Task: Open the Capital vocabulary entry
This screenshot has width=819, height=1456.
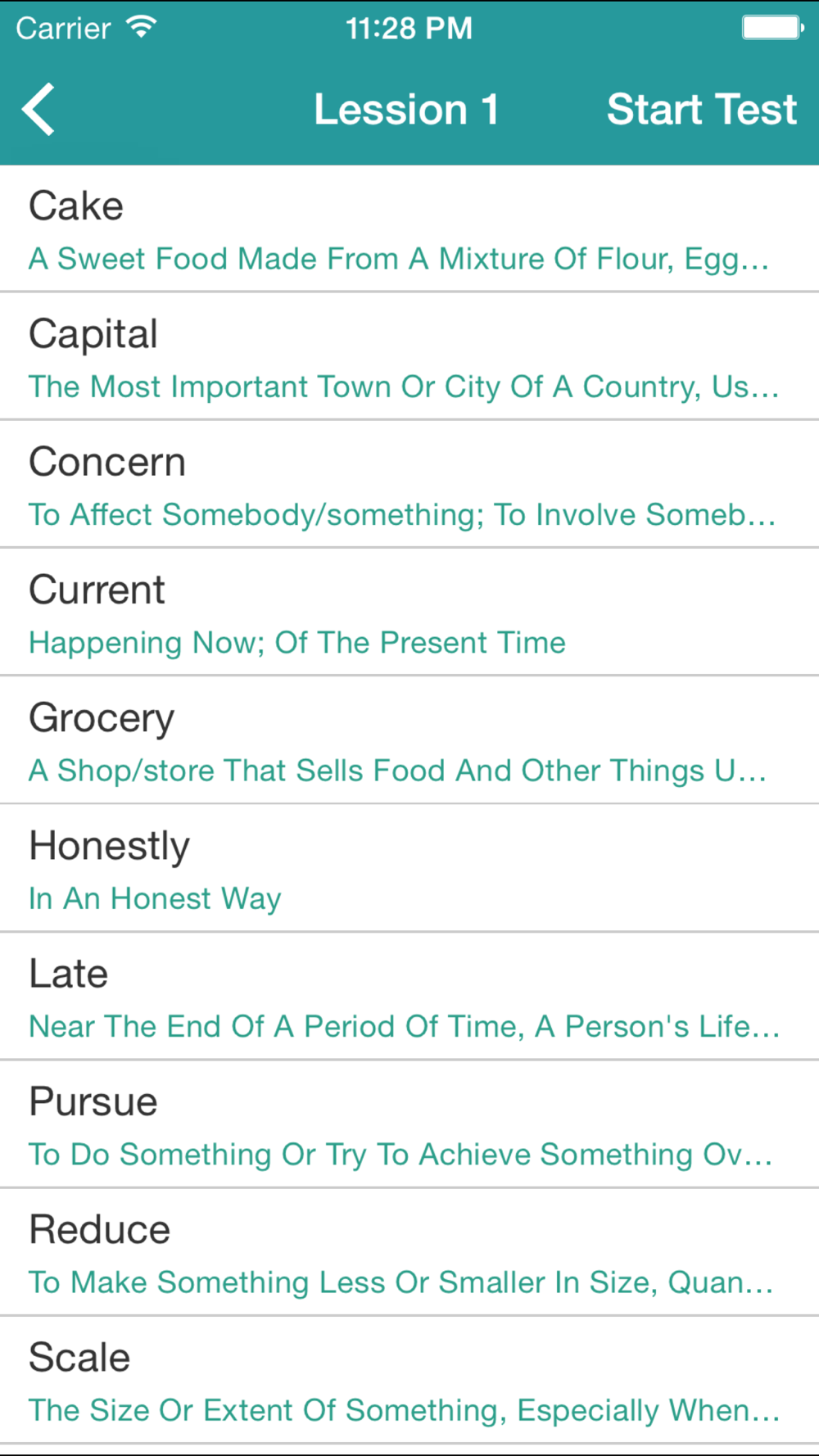Action: click(409, 357)
